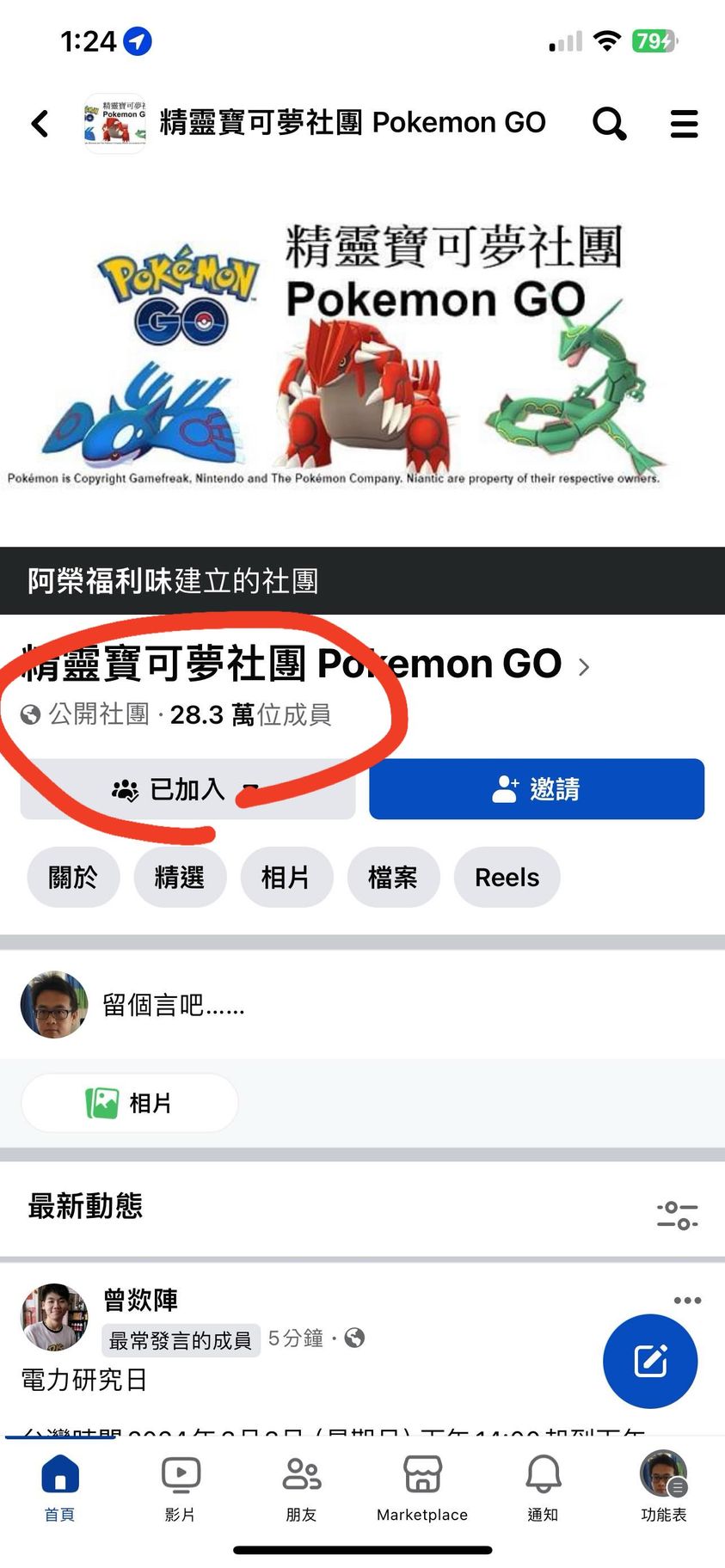
Task: Go to the 朋友 friends tab
Action: pos(302,1488)
